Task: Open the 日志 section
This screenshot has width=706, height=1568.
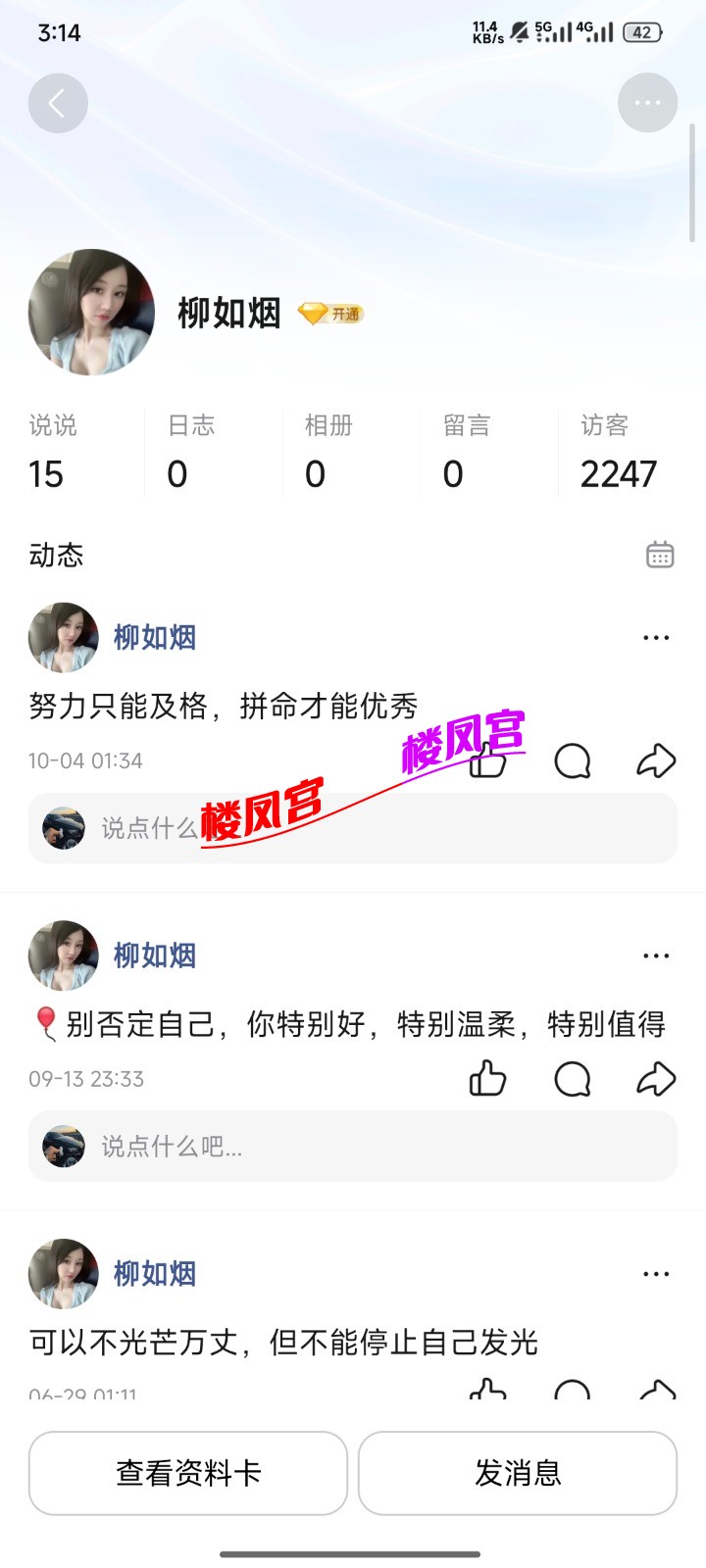Action: coord(190,453)
